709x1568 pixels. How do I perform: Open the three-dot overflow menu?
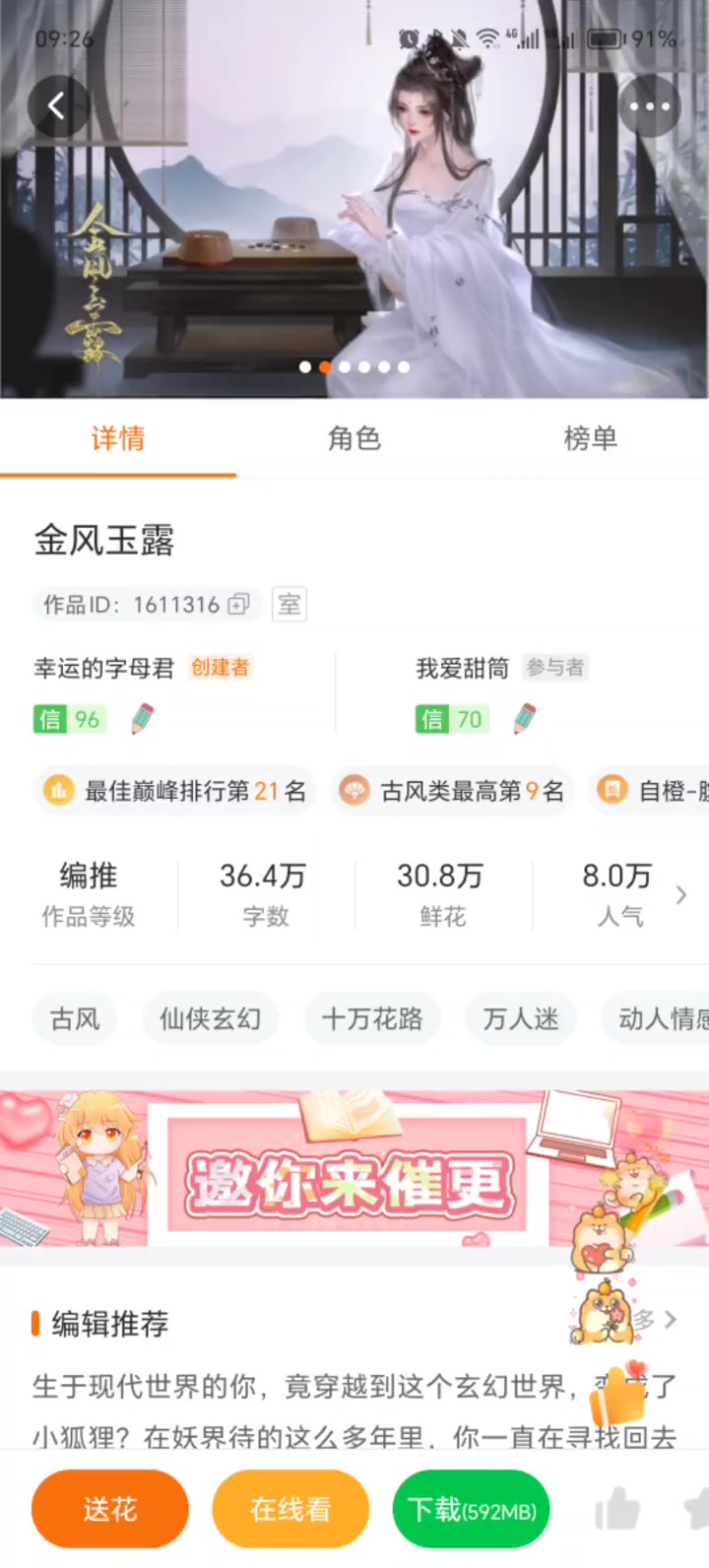tap(649, 106)
